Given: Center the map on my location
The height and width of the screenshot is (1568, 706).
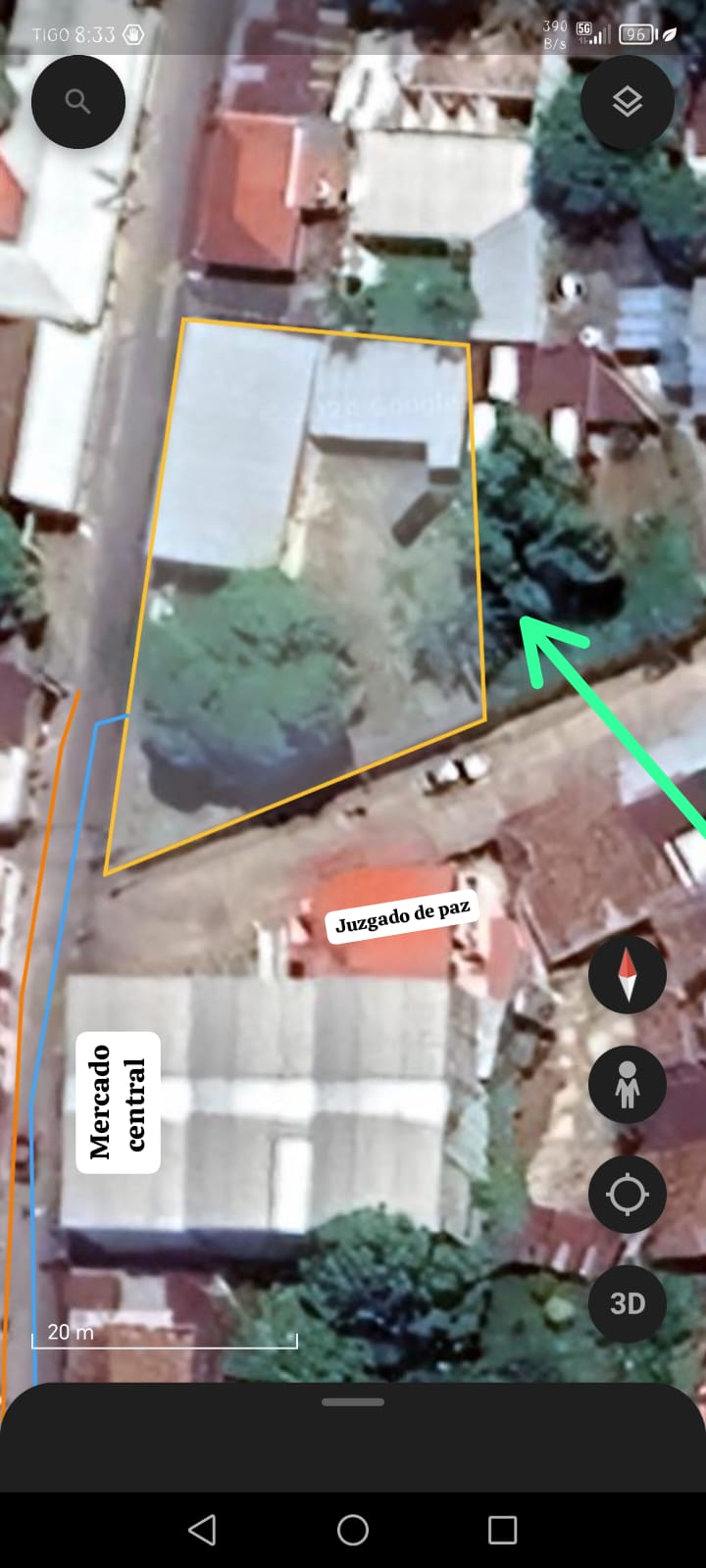Looking at the screenshot, I should (x=627, y=1195).
